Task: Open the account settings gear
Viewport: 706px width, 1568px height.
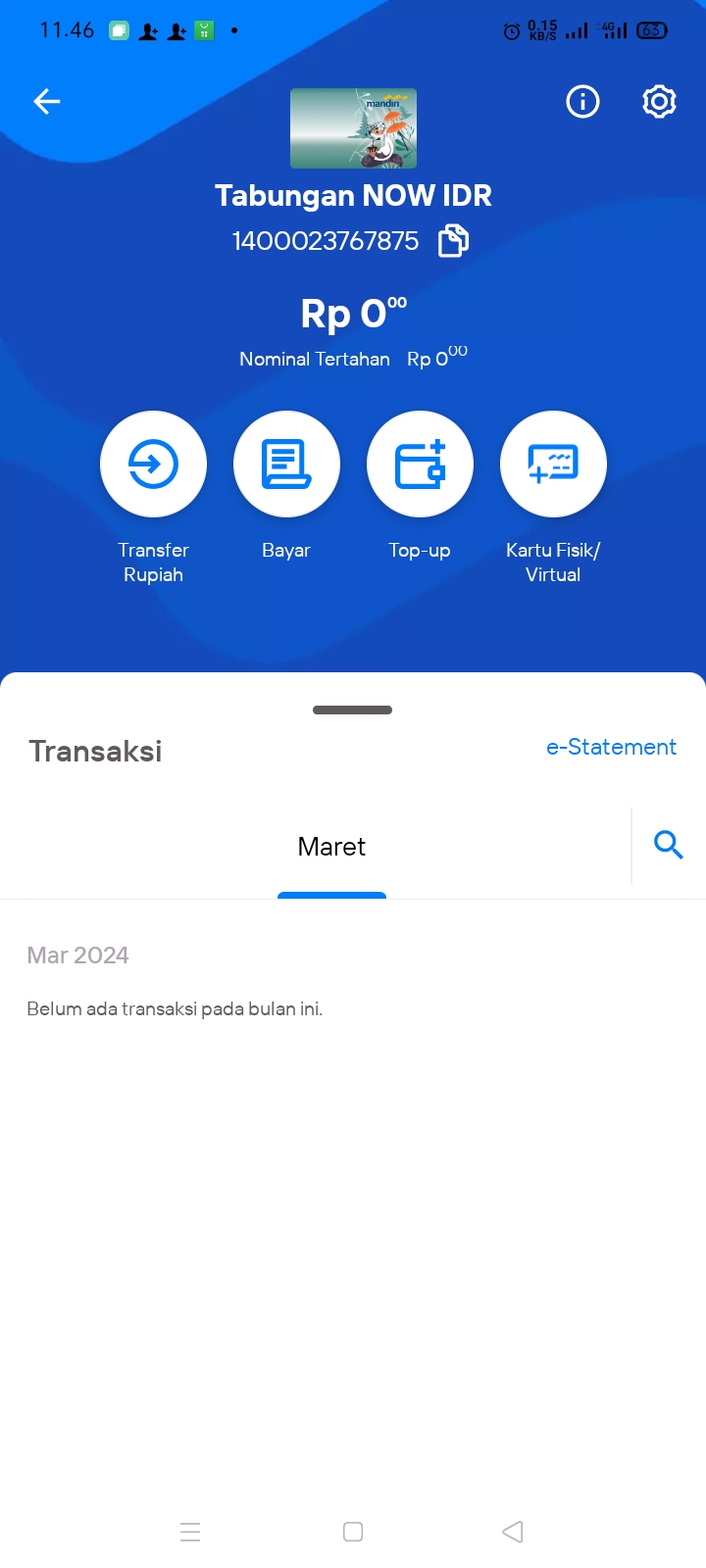Action: point(659,101)
